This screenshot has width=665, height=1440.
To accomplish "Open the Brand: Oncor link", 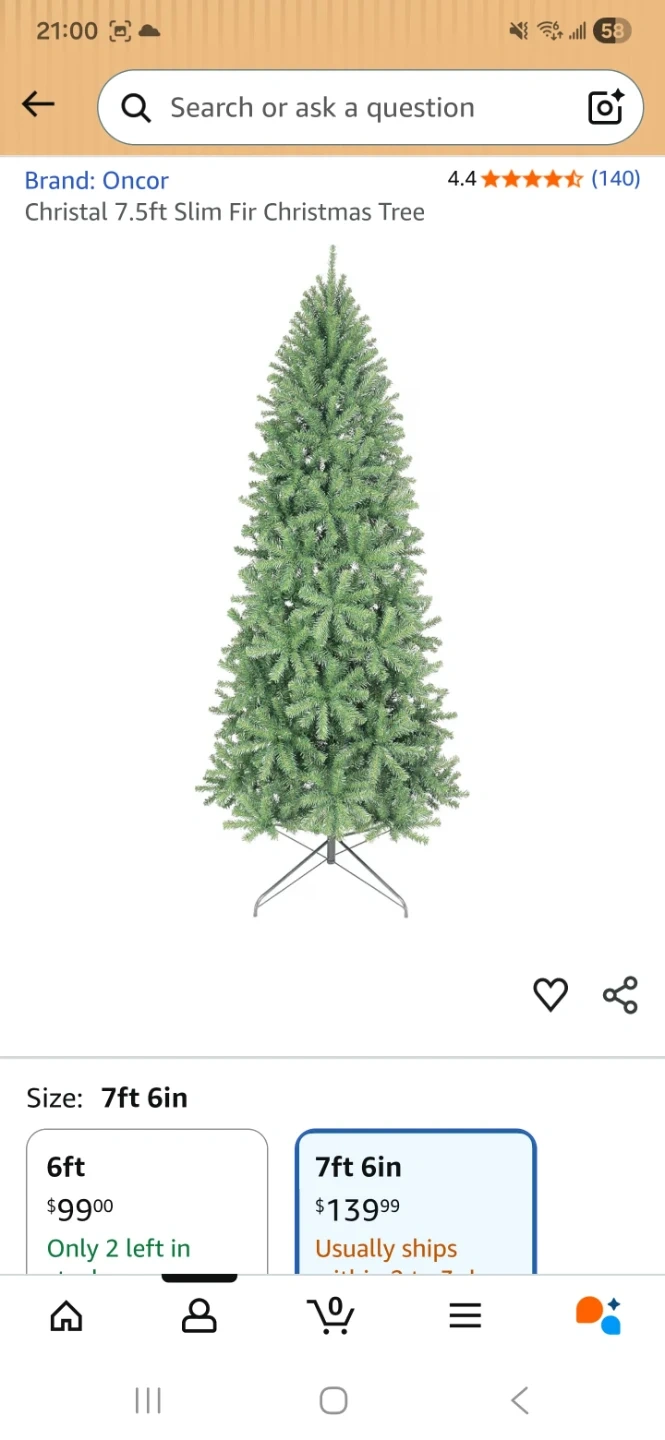I will 96,181.
